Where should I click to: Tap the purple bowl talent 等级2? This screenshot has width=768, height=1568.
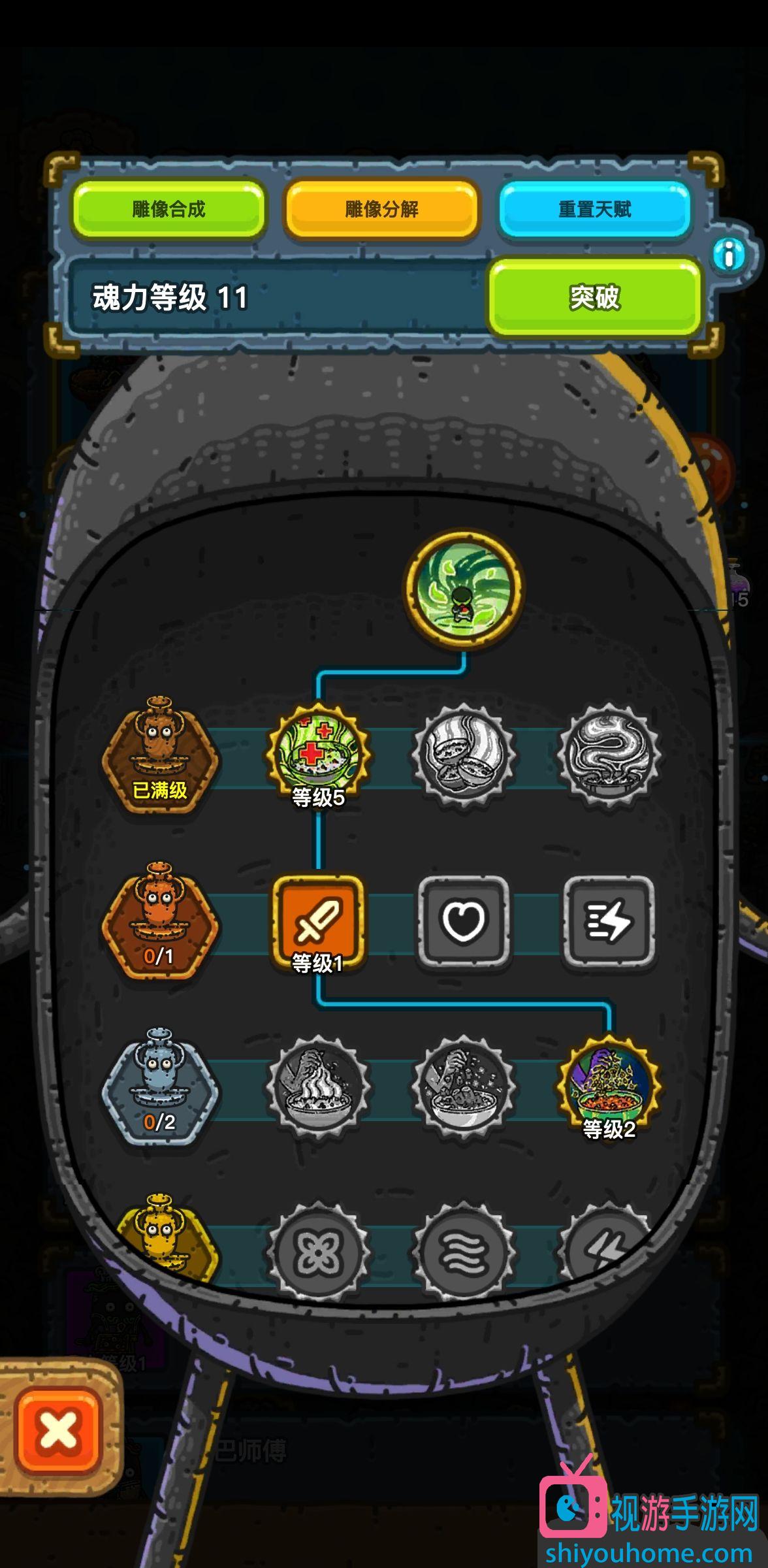(609, 1085)
